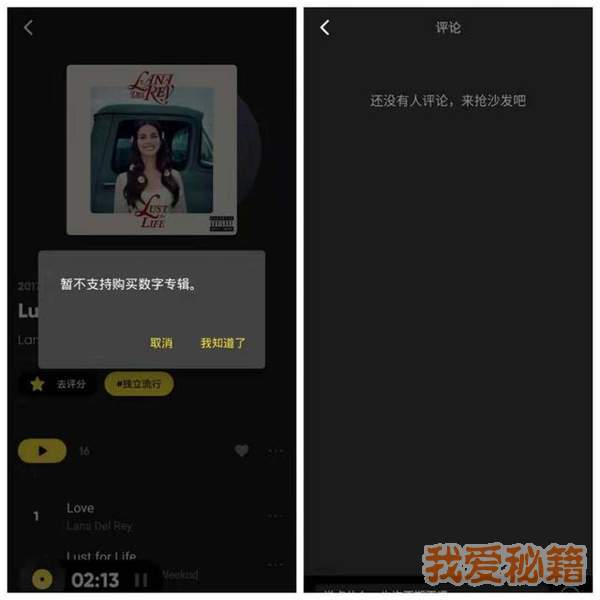Tap the heart icon to favorite the album
Viewport: 600px width, 600px height.
pos(241,451)
